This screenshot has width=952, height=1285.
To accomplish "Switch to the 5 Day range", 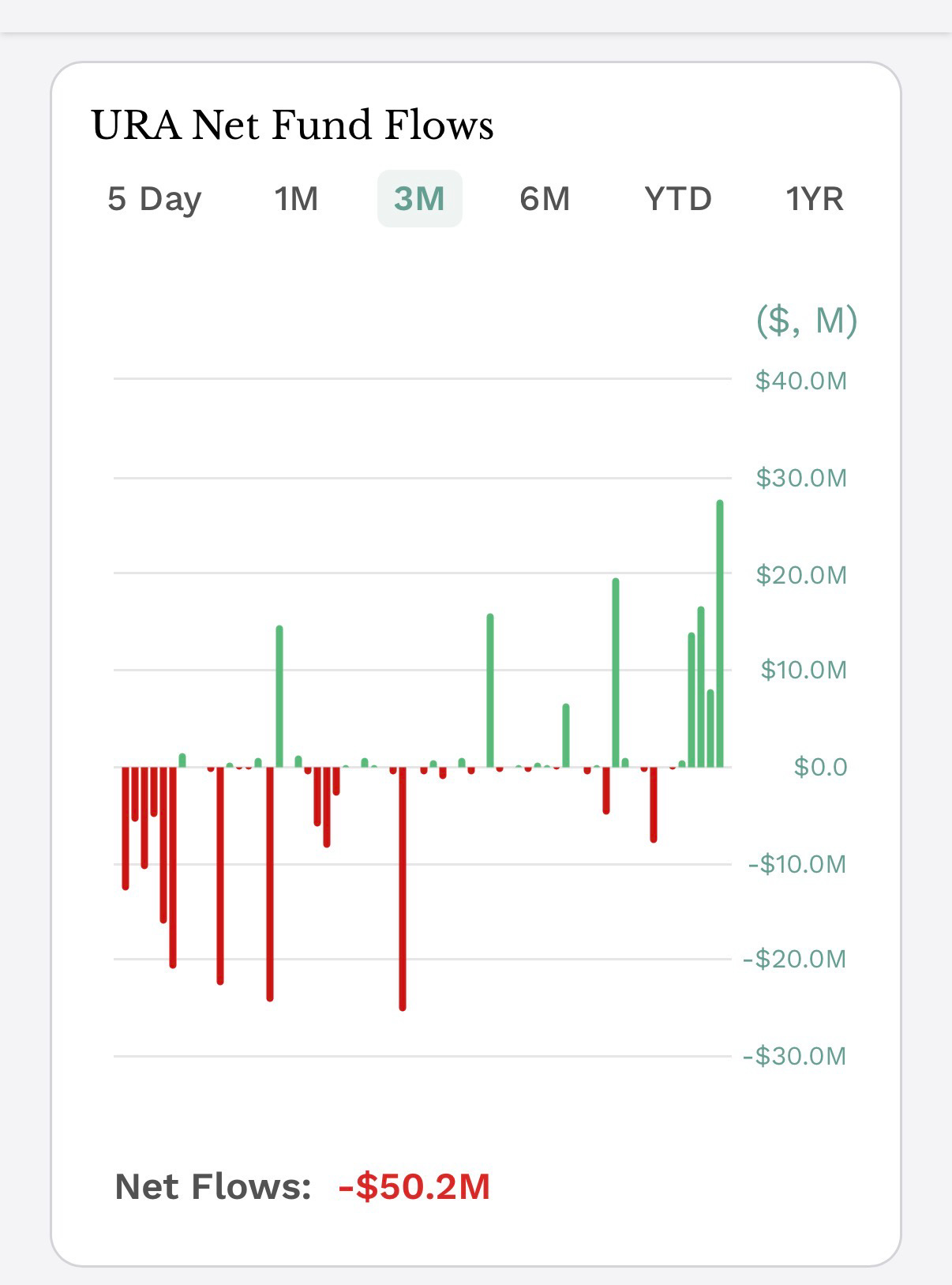I will click(155, 198).
